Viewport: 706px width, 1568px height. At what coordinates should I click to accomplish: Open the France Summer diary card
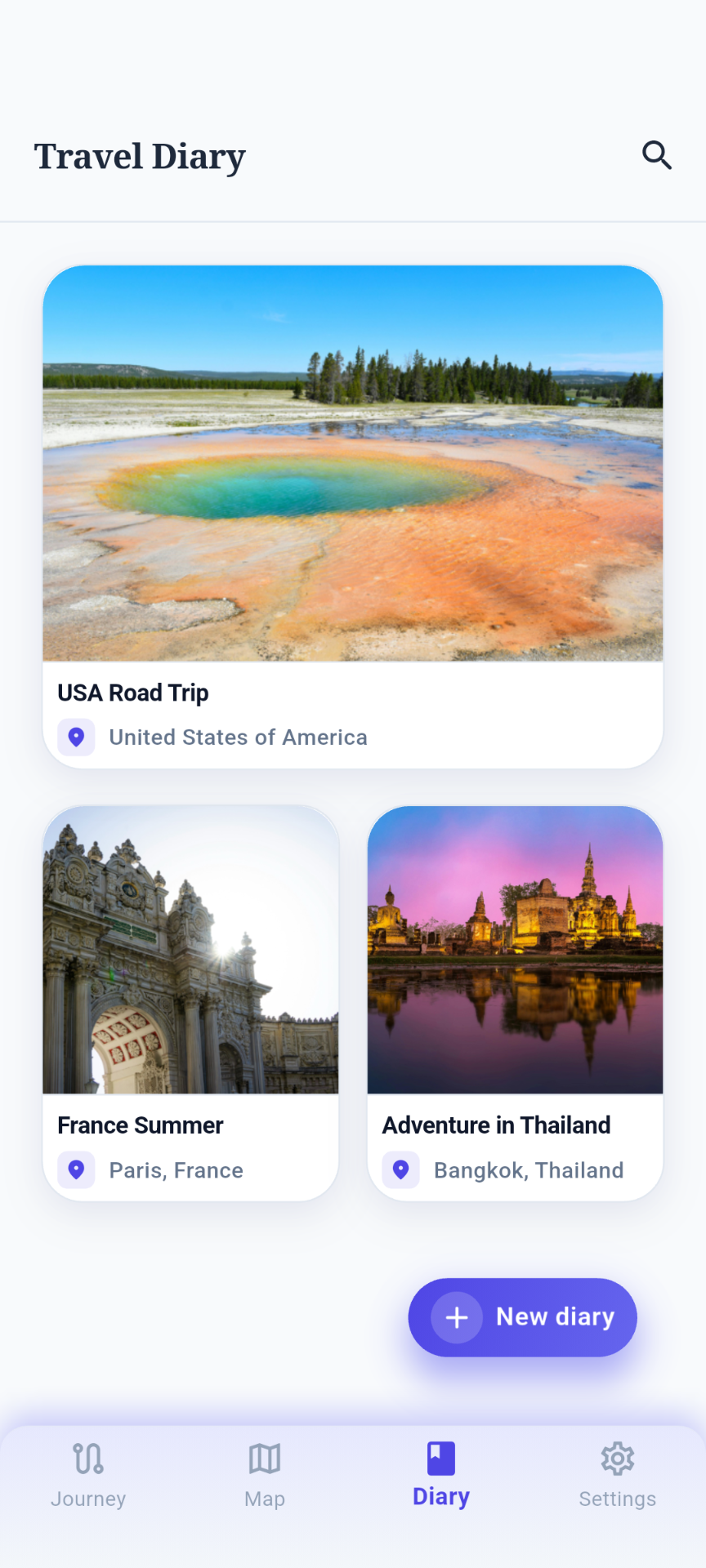[190, 1003]
